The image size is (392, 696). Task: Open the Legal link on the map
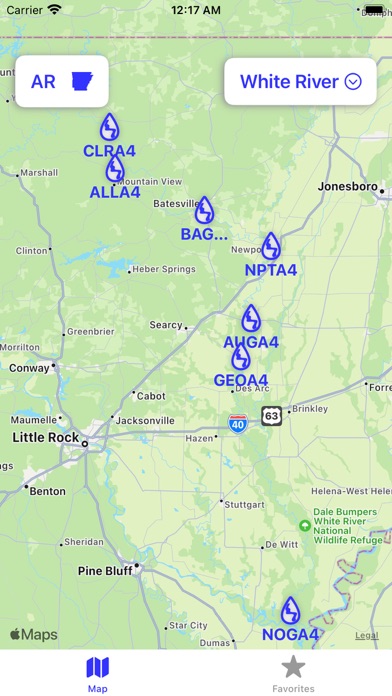point(366,636)
